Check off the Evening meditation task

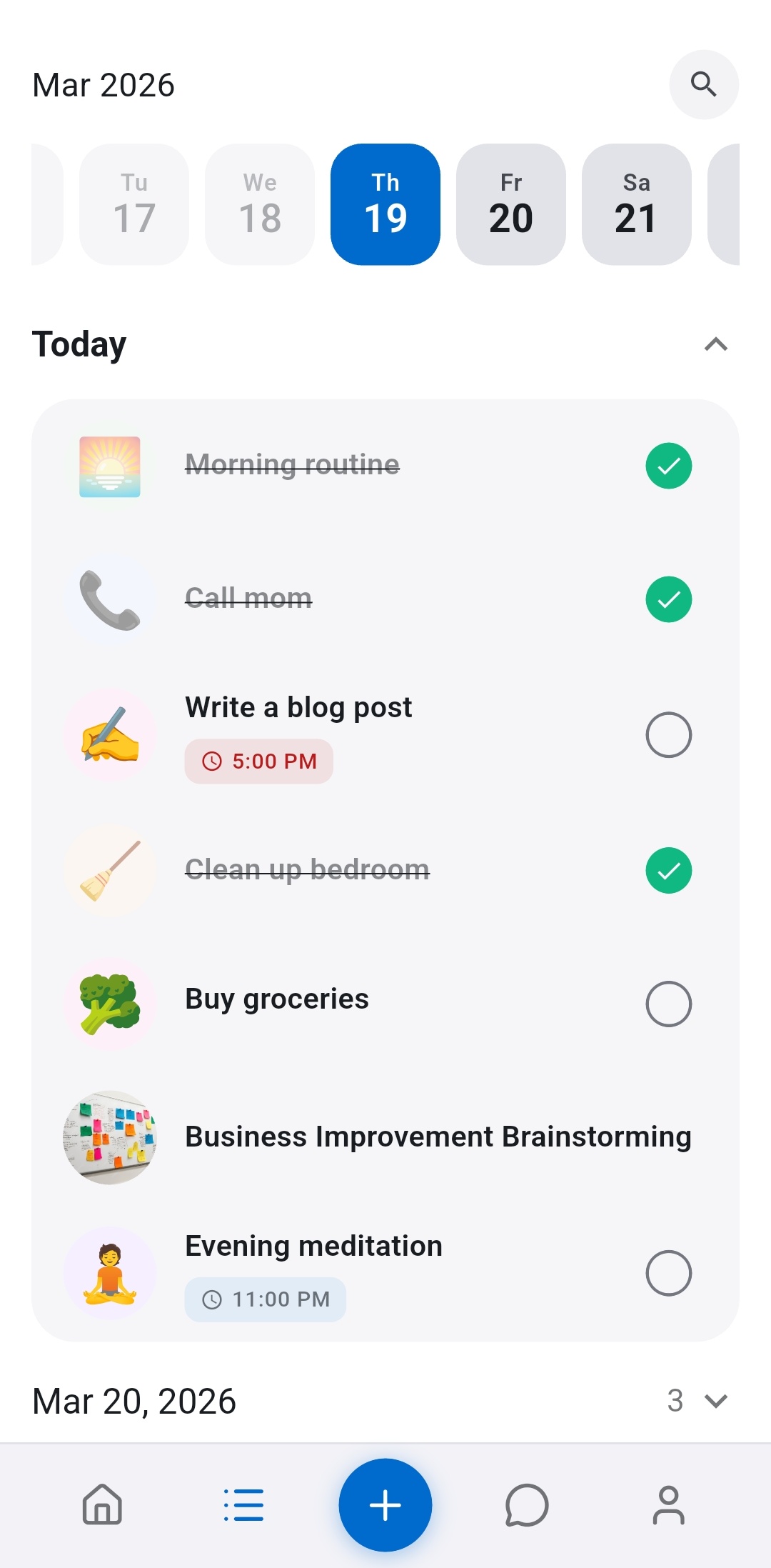click(x=668, y=1273)
